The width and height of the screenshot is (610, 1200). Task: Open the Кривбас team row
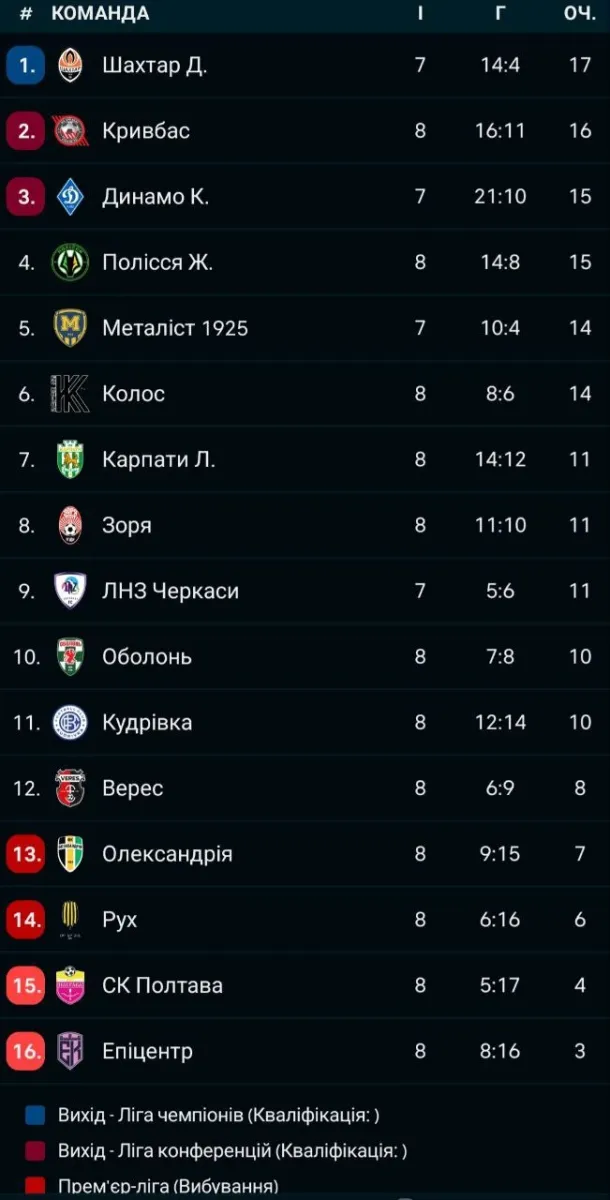coord(146,131)
